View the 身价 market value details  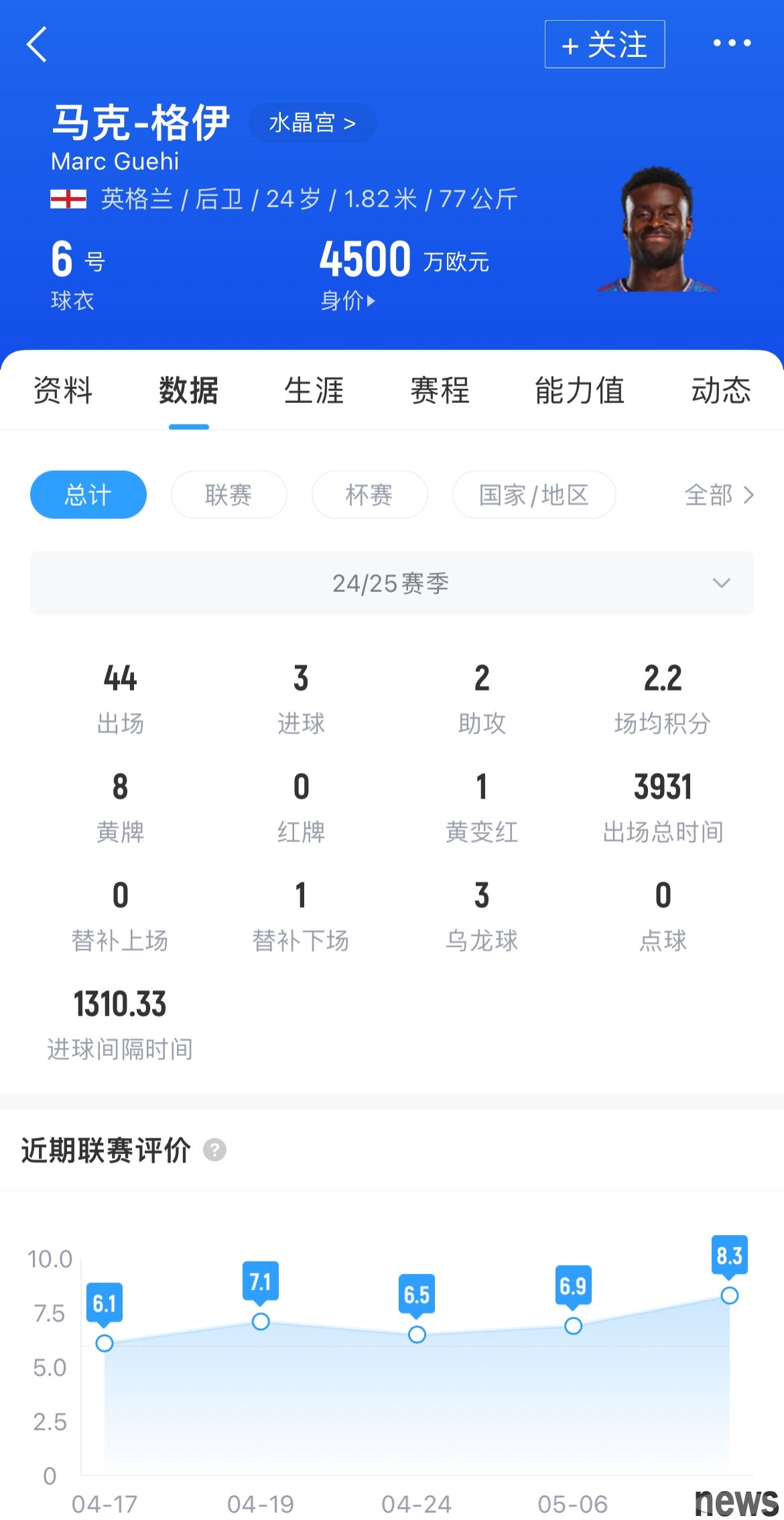(348, 300)
